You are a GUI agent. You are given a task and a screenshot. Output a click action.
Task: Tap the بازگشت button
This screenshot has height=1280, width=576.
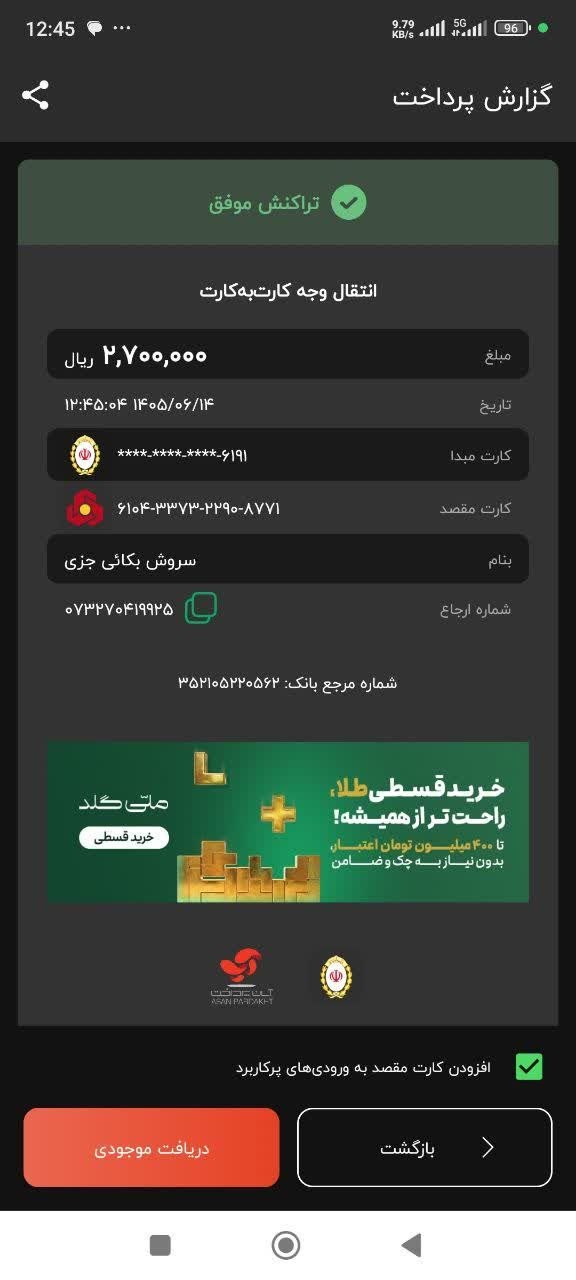(x=424, y=1148)
